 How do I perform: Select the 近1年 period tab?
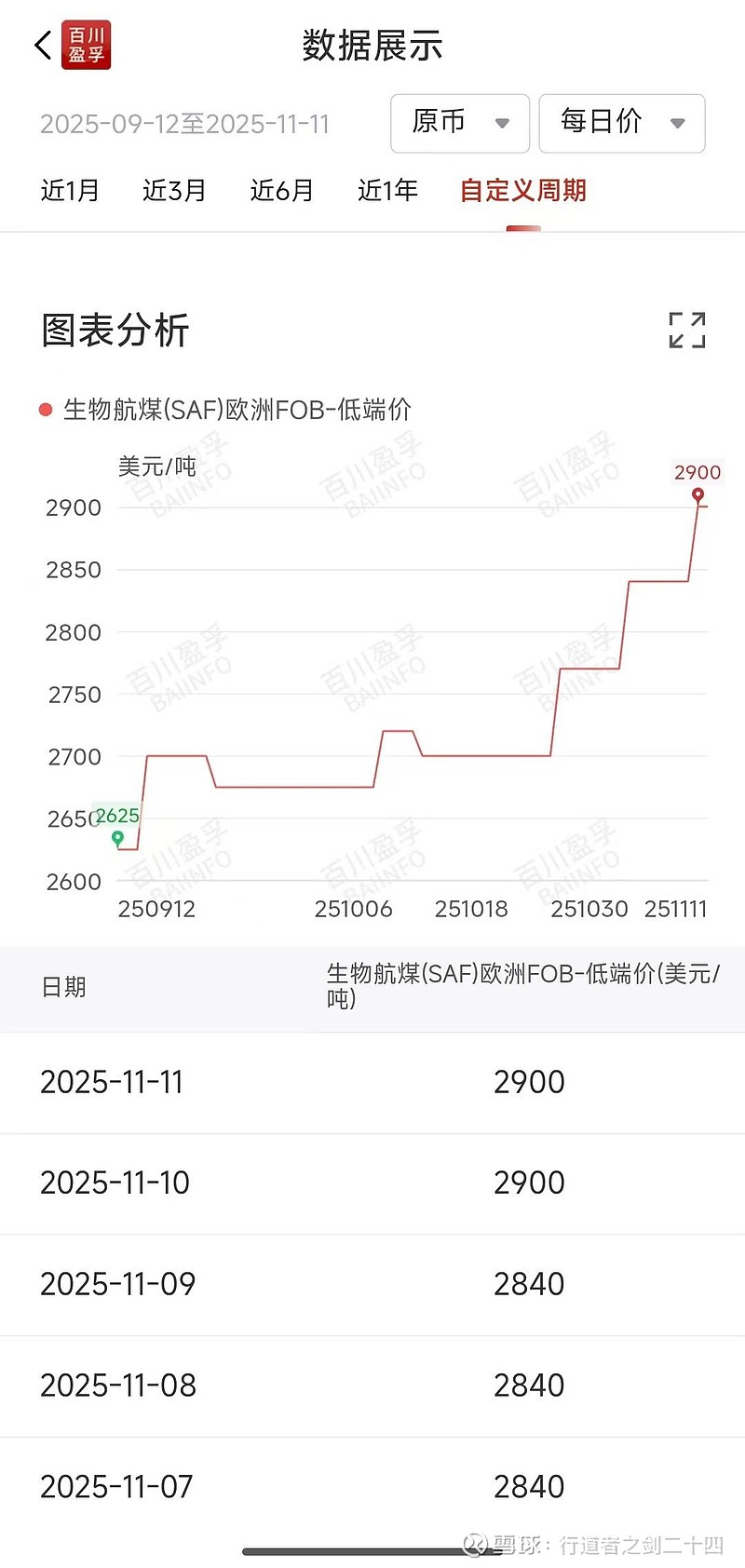coord(387,191)
